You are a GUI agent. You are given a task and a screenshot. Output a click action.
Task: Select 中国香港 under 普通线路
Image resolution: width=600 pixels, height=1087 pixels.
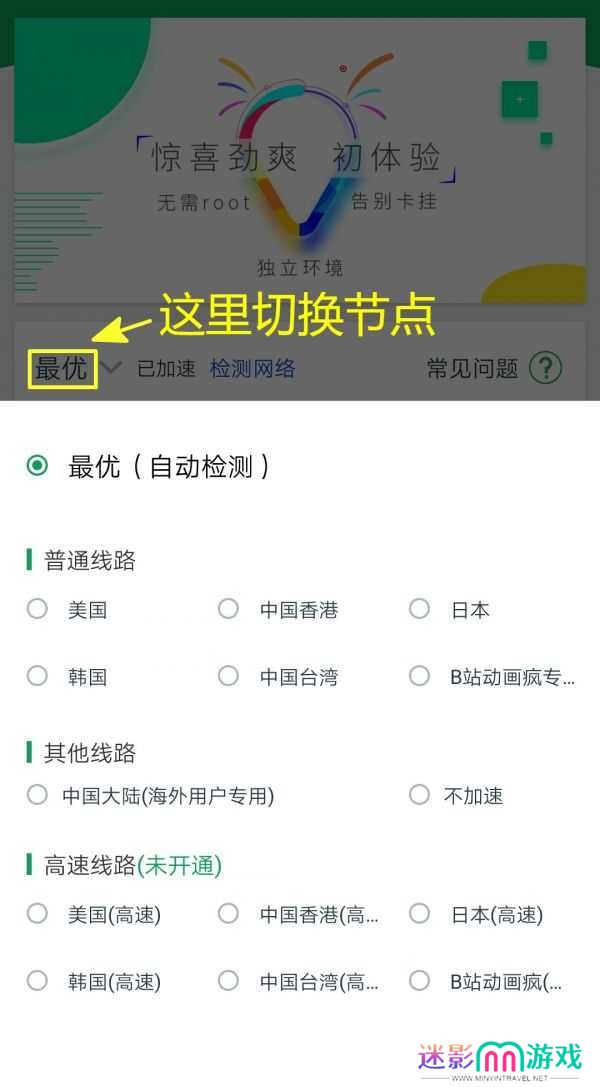(x=278, y=610)
